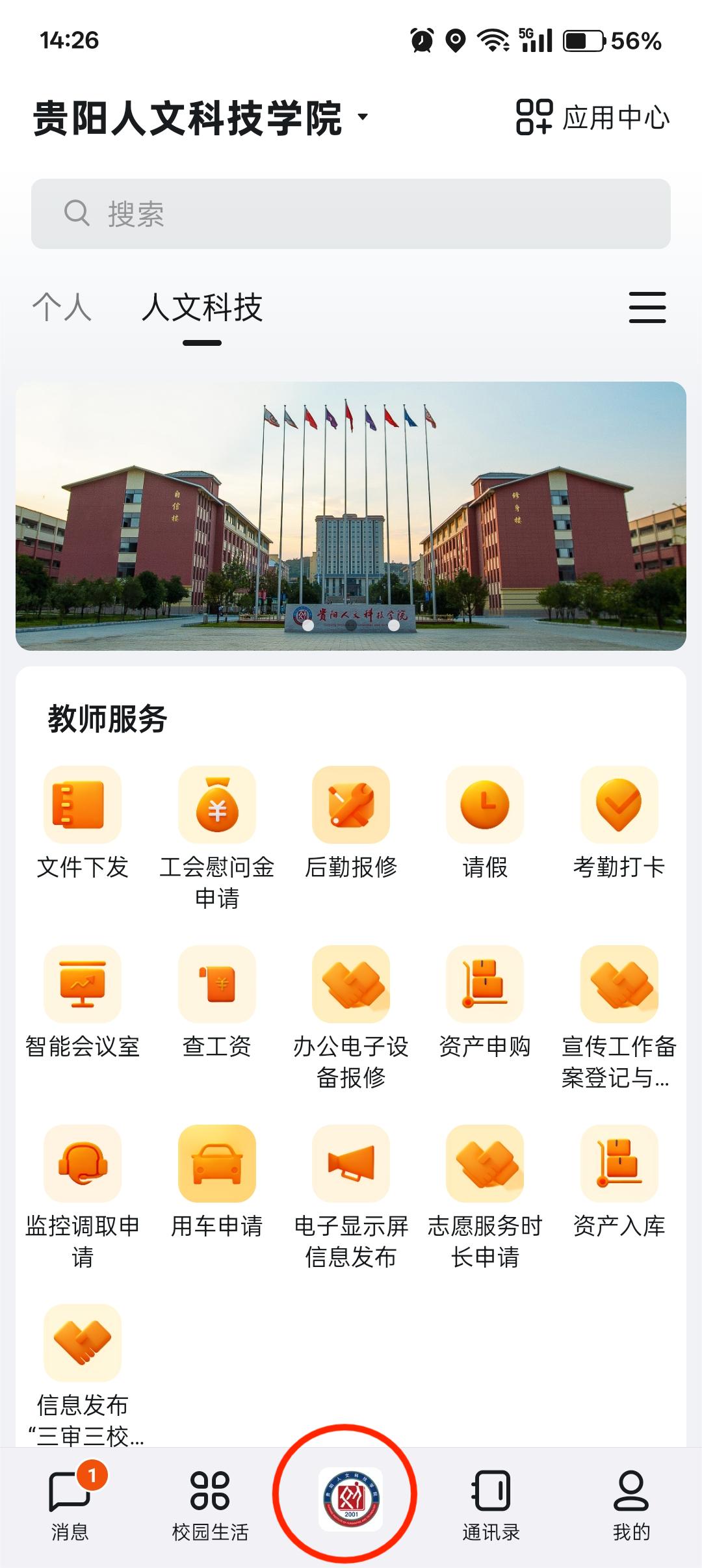Open 资产入库 asset storage

point(619,1164)
